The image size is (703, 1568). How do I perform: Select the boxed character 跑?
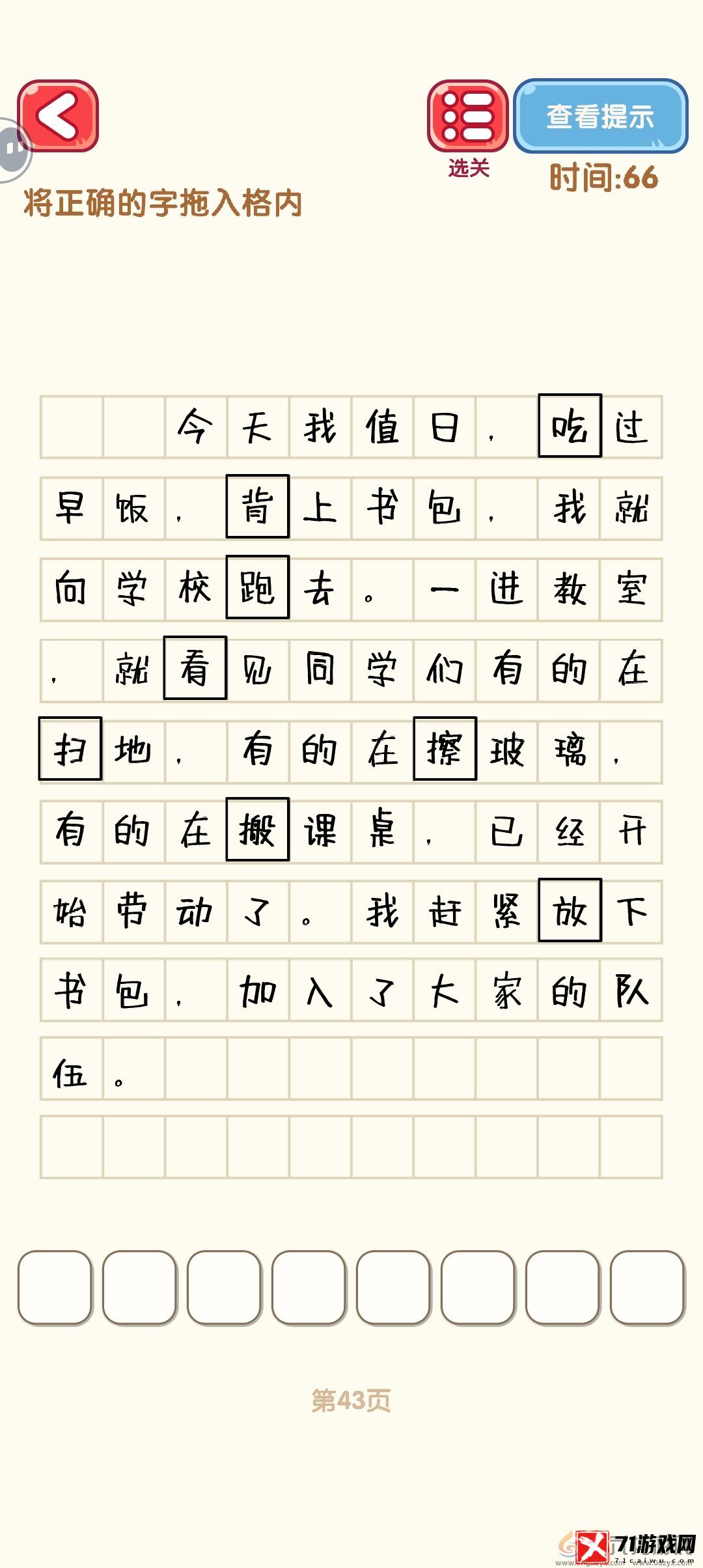258,587
